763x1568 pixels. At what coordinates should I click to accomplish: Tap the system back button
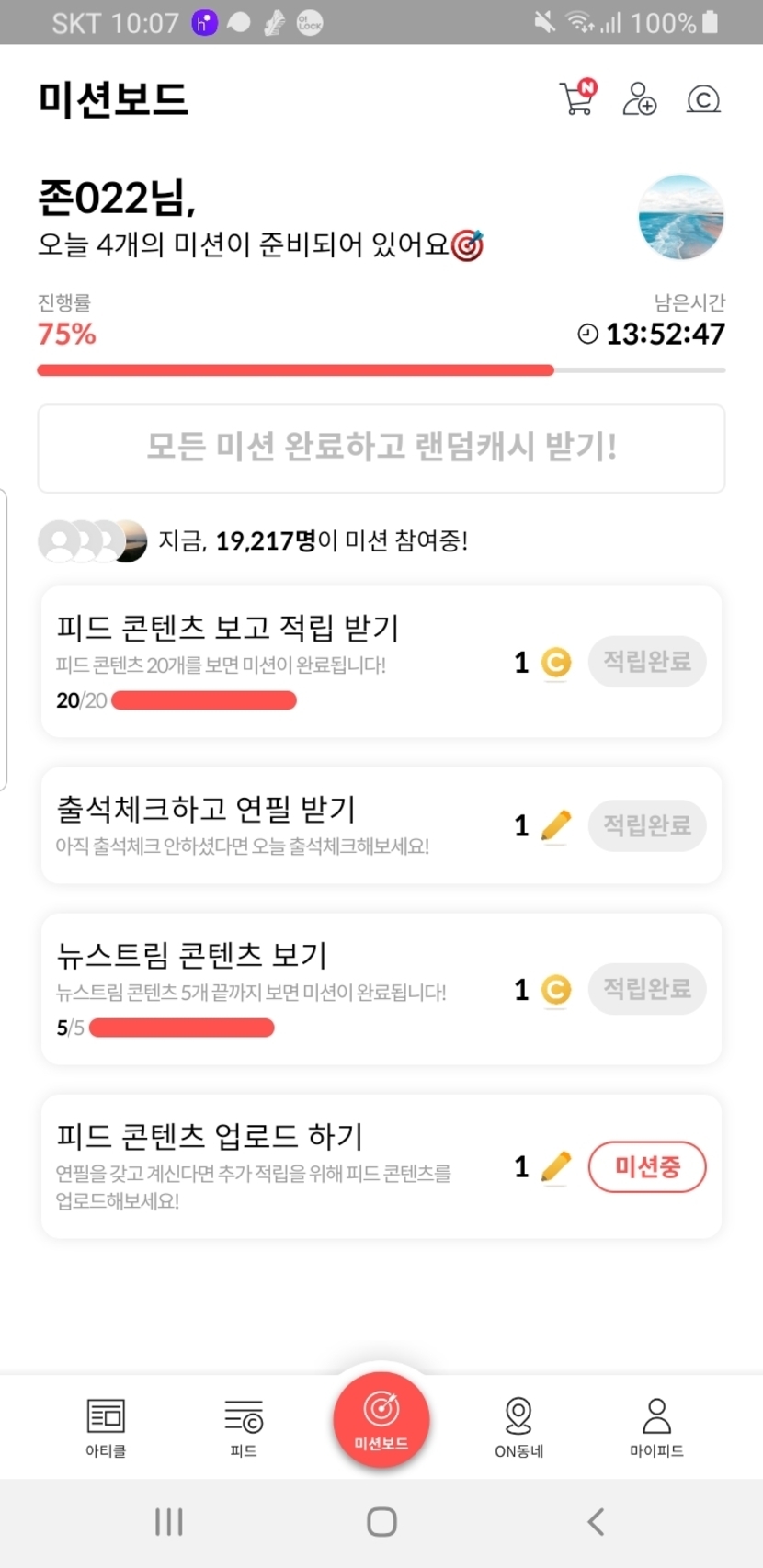point(596,1522)
